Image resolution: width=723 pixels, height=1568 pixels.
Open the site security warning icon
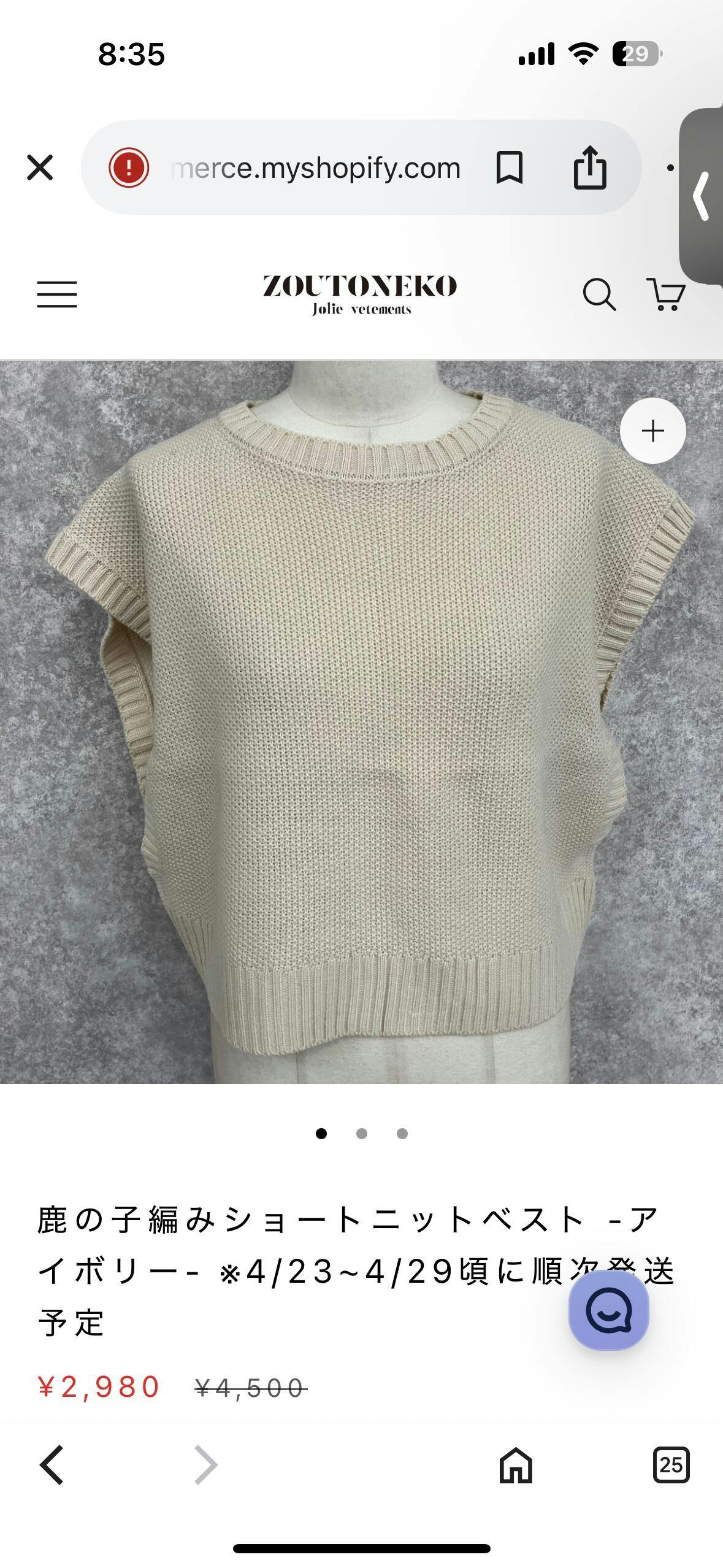(129, 167)
